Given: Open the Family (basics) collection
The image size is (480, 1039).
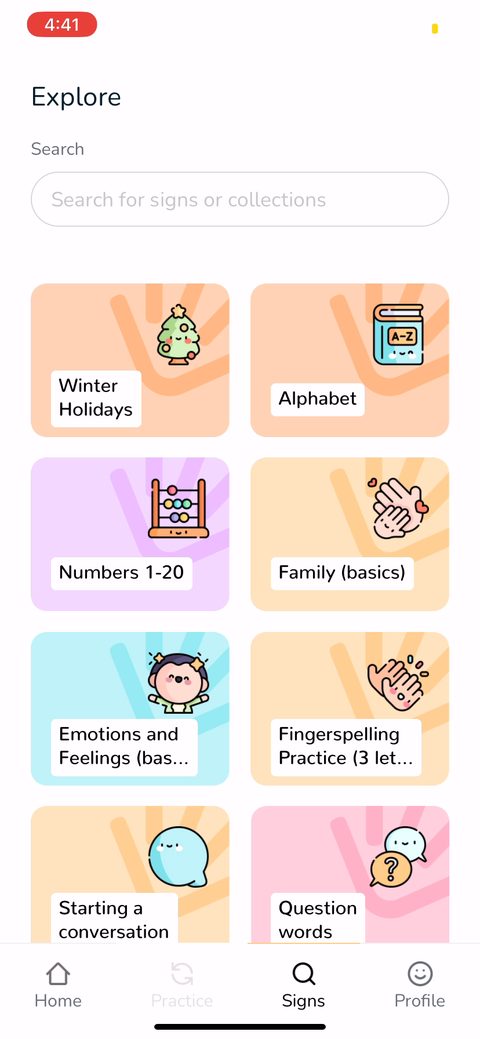Looking at the screenshot, I should click(349, 534).
